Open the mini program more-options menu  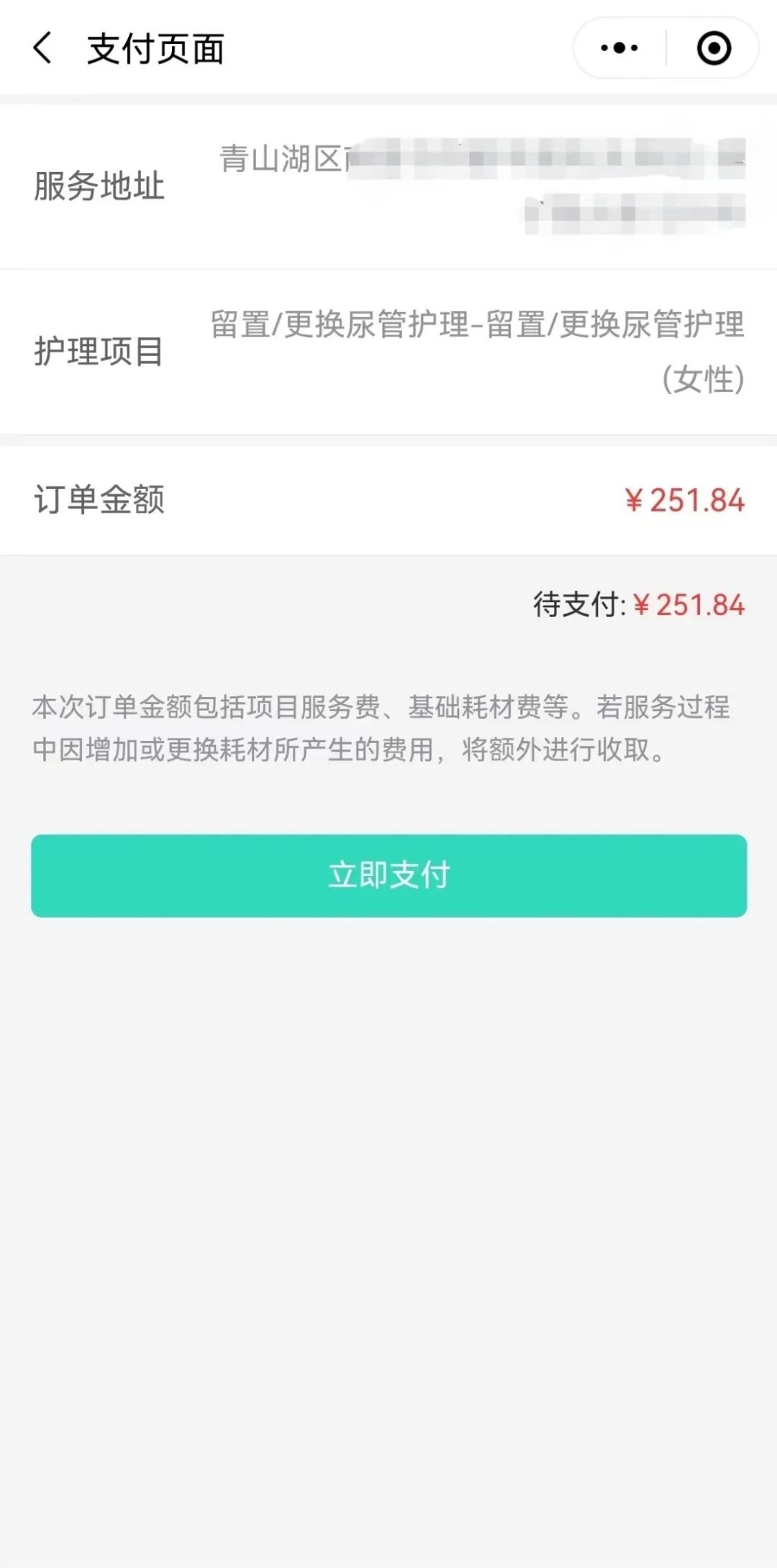point(619,48)
